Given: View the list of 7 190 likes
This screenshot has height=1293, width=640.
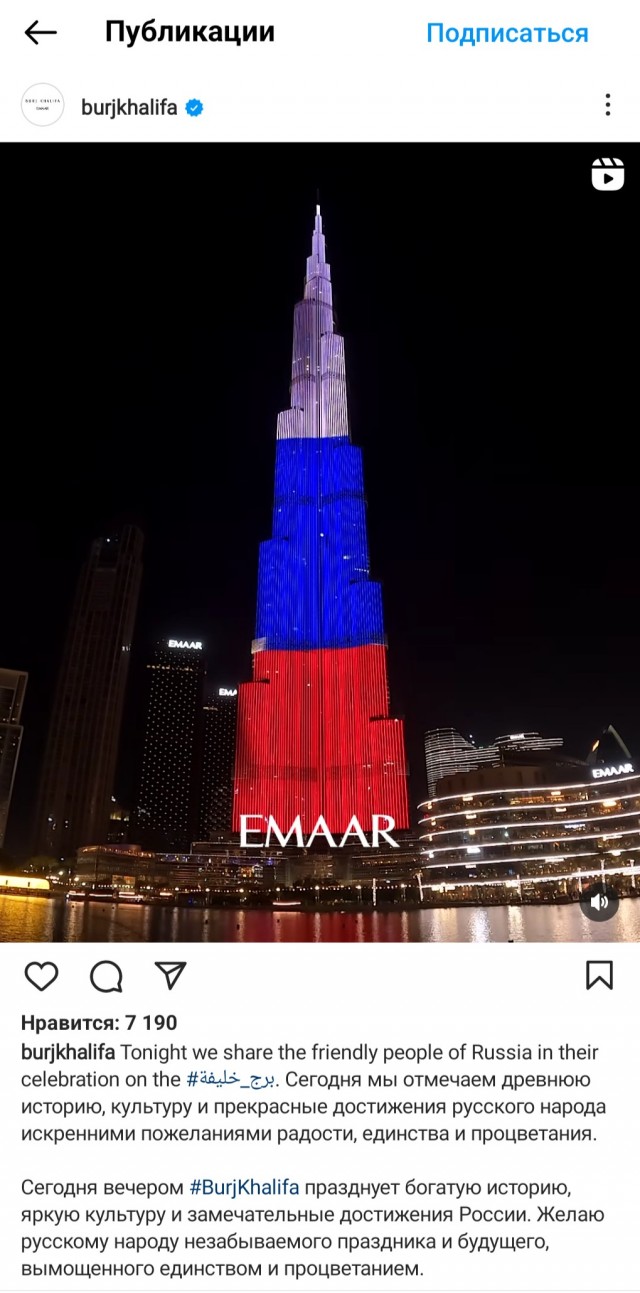Looking at the screenshot, I should click(99, 1023).
